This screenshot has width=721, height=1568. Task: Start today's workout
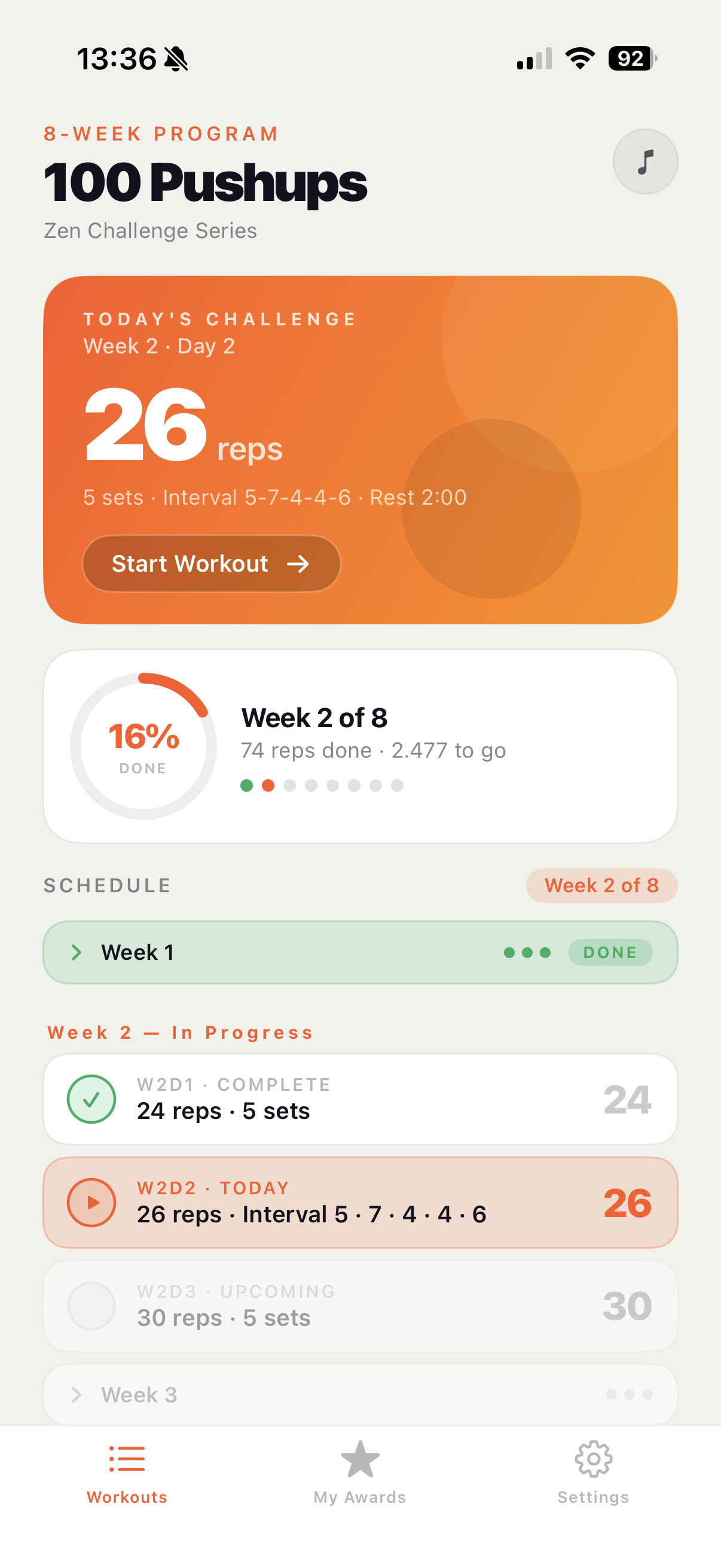click(x=211, y=563)
